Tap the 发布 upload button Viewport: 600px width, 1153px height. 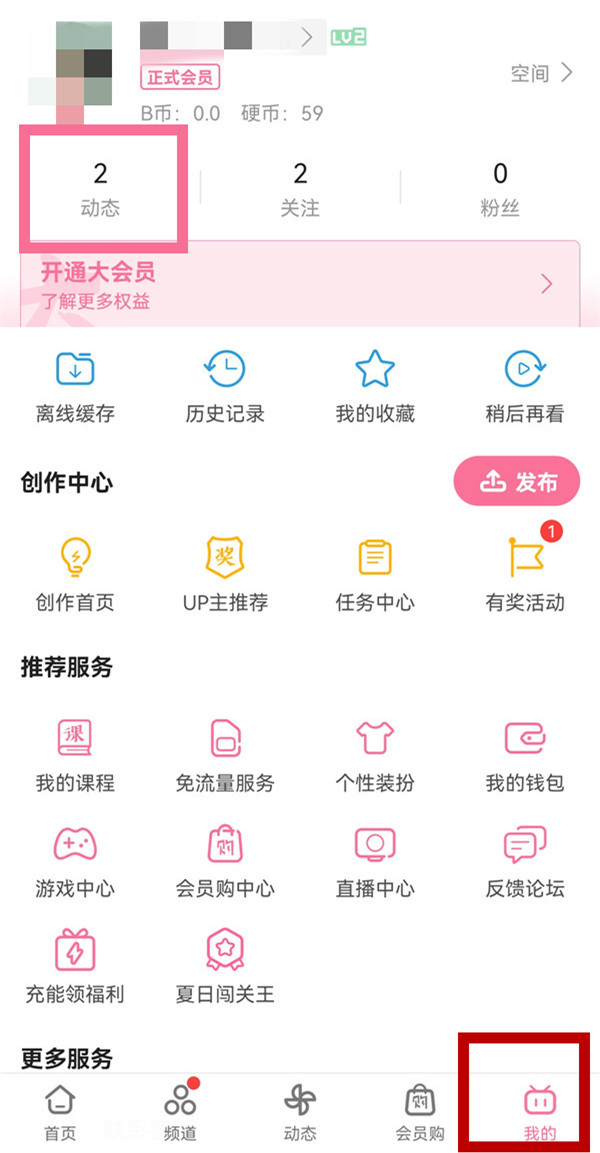click(518, 482)
